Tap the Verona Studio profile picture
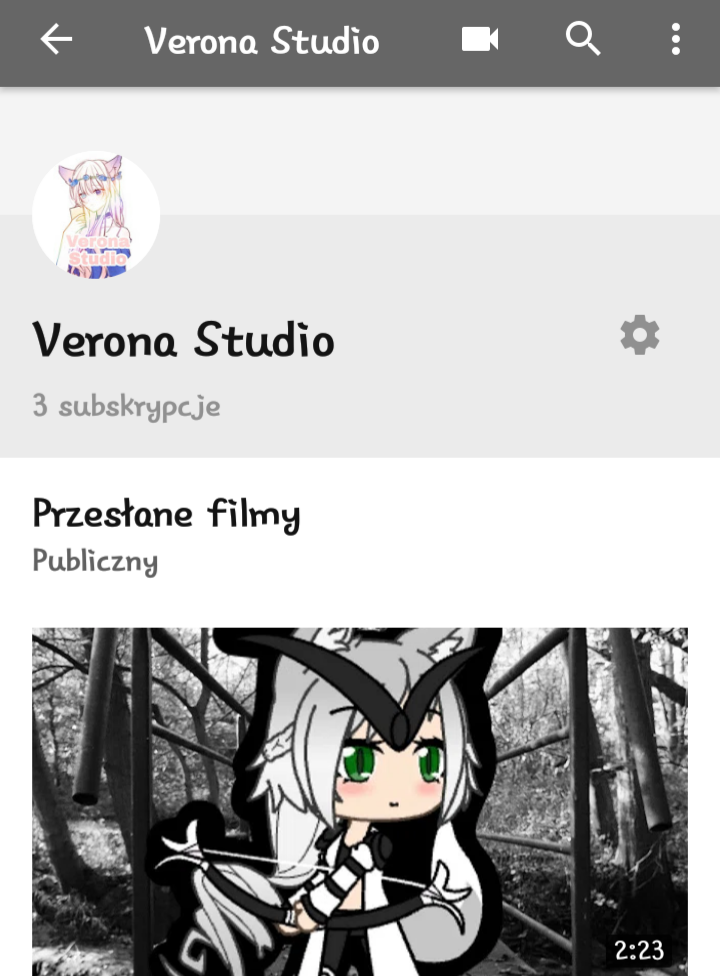720x976 pixels. (x=96, y=215)
